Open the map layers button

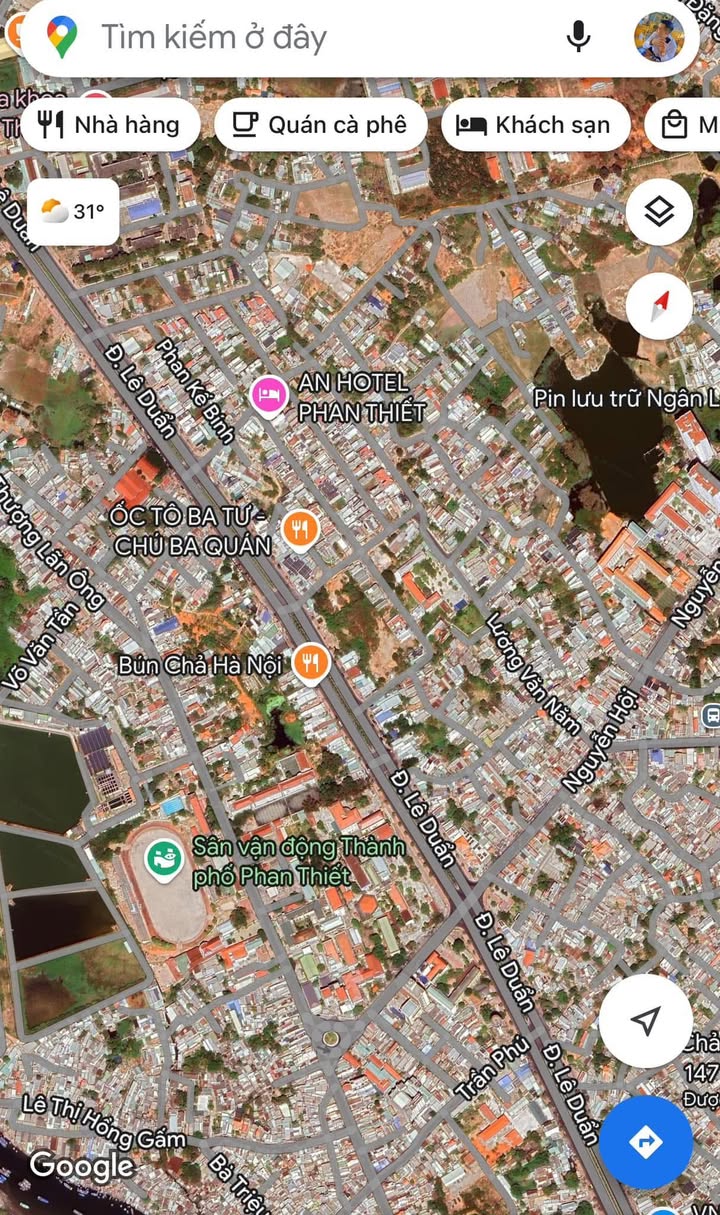tap(659, 211)
